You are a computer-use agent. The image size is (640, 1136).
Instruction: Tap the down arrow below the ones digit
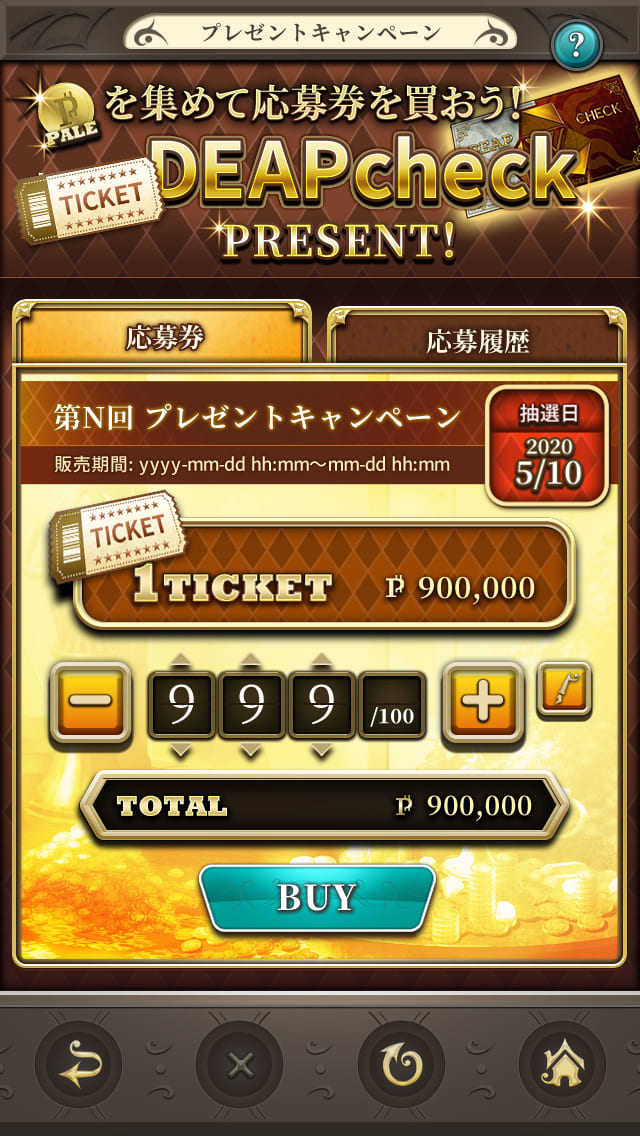click(321, 750)
